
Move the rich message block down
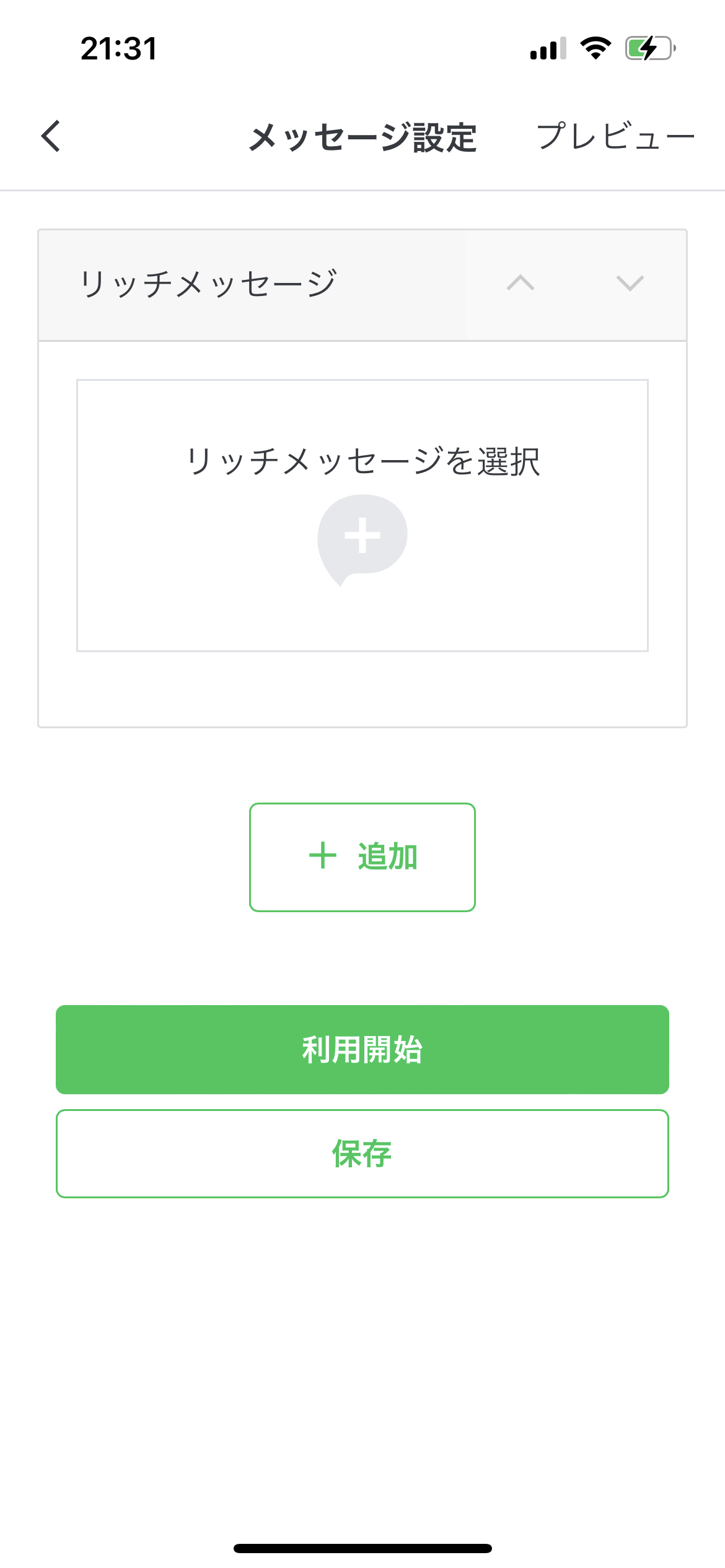pyautogui.click(x=630, y=283)
